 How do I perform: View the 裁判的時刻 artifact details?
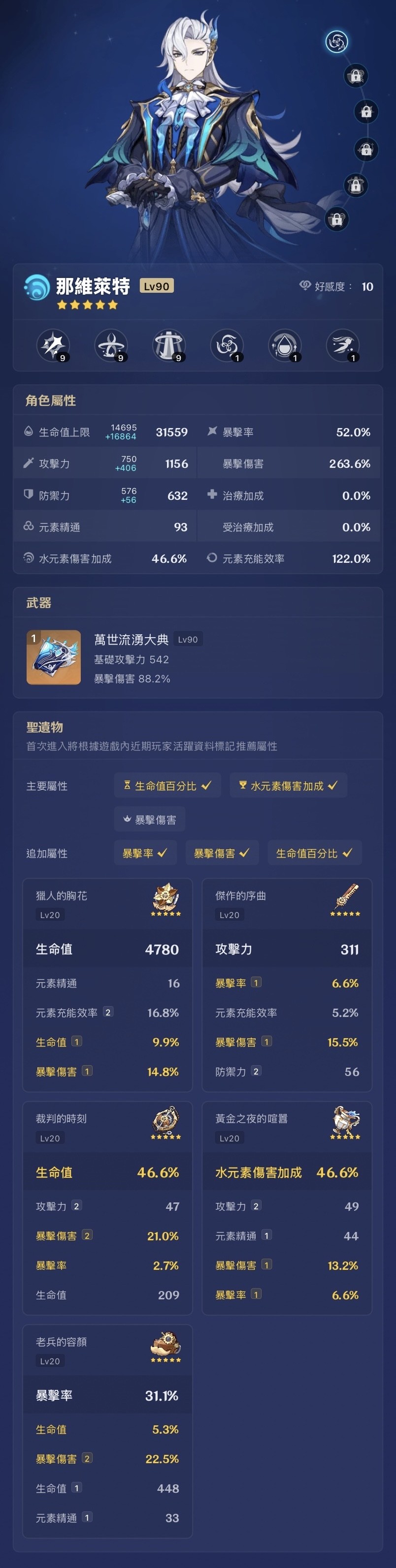point(107,1208)
